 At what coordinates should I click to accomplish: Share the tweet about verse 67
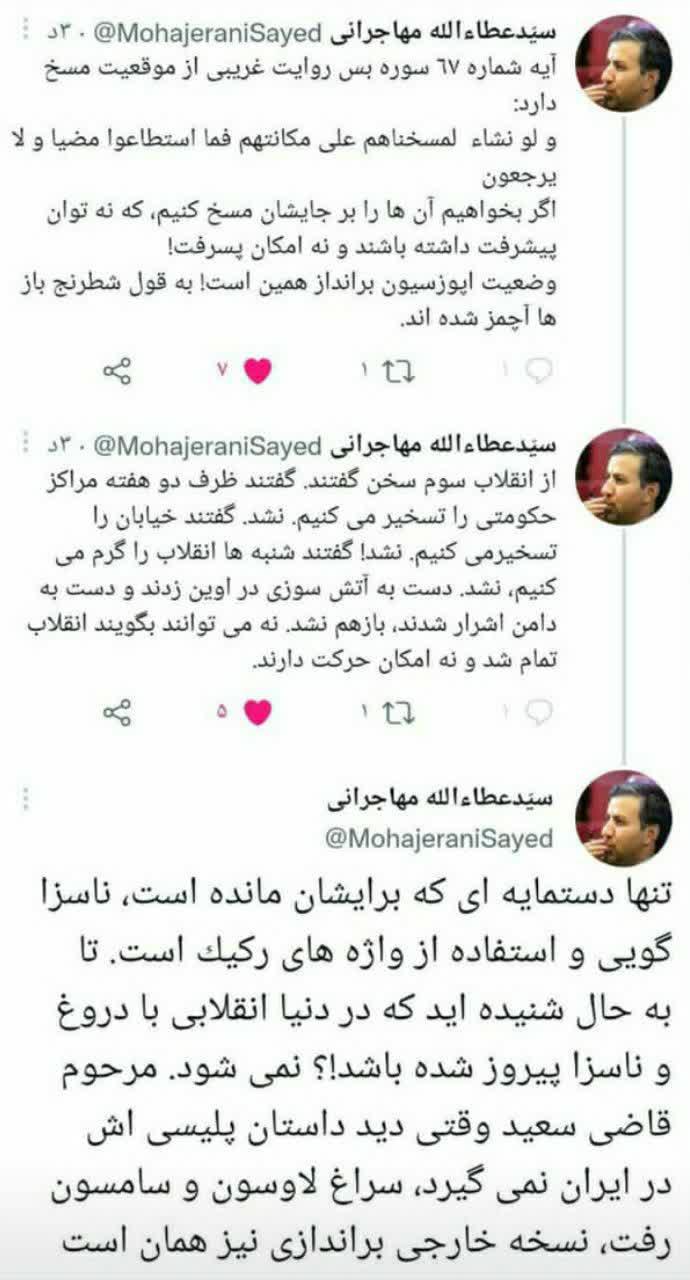118,371
